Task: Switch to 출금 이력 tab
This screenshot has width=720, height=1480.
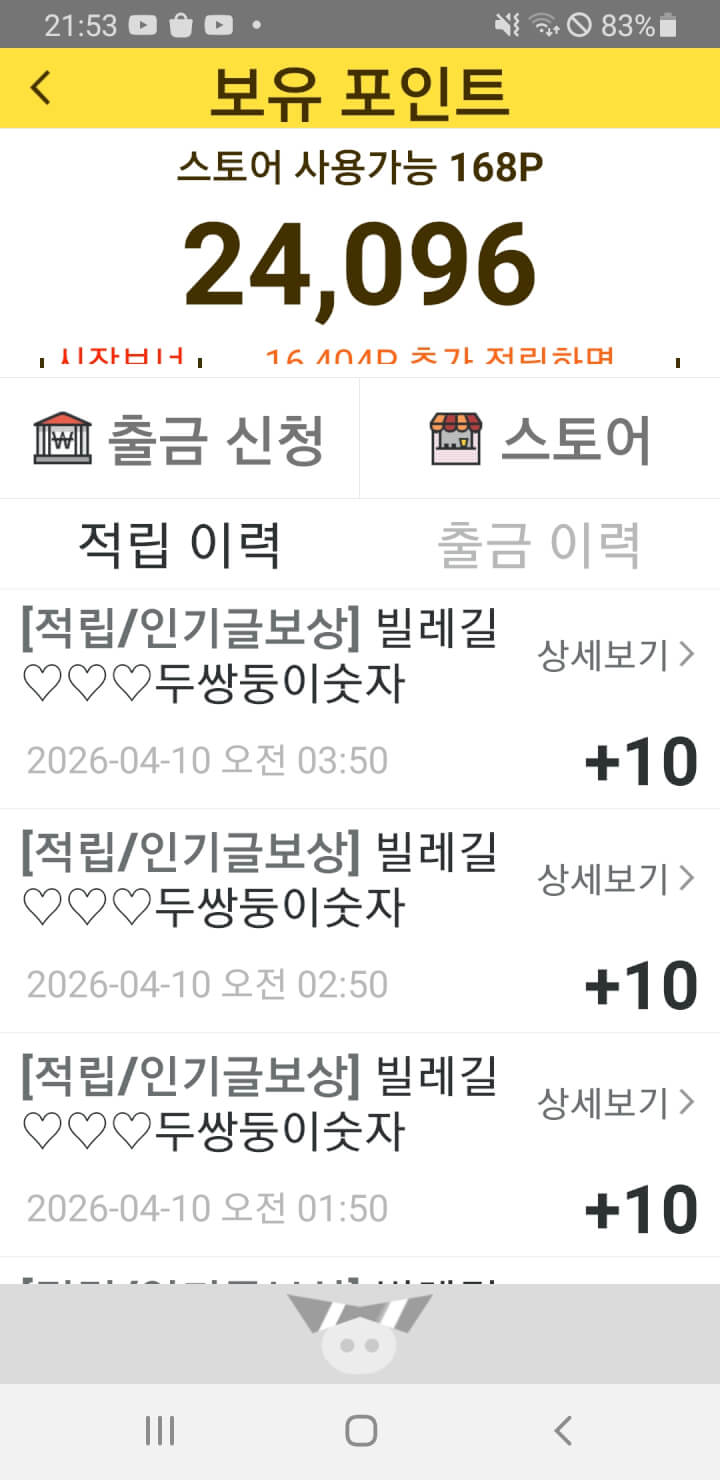Action: (539, 545)
